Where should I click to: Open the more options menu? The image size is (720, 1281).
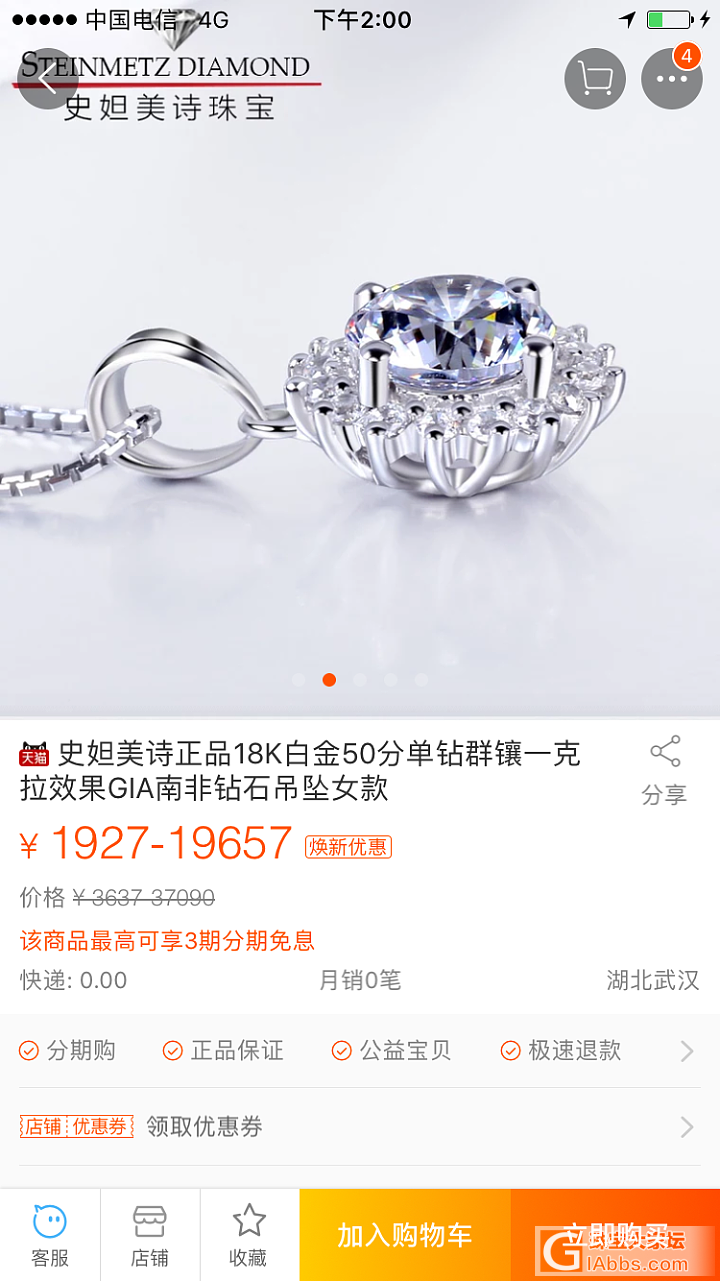[x=671, y=78]
